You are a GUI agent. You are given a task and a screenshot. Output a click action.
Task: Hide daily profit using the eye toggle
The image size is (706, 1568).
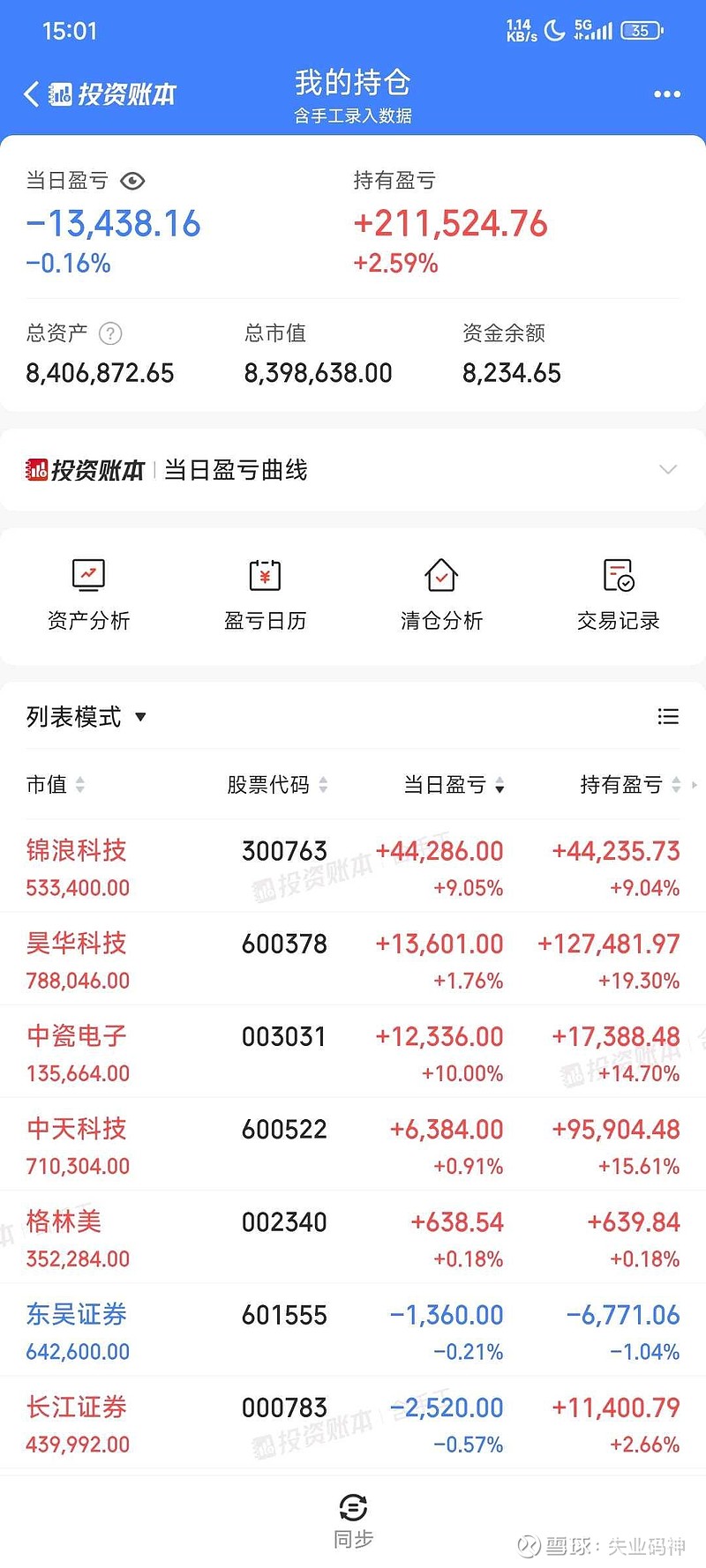[x=132, y=181]
